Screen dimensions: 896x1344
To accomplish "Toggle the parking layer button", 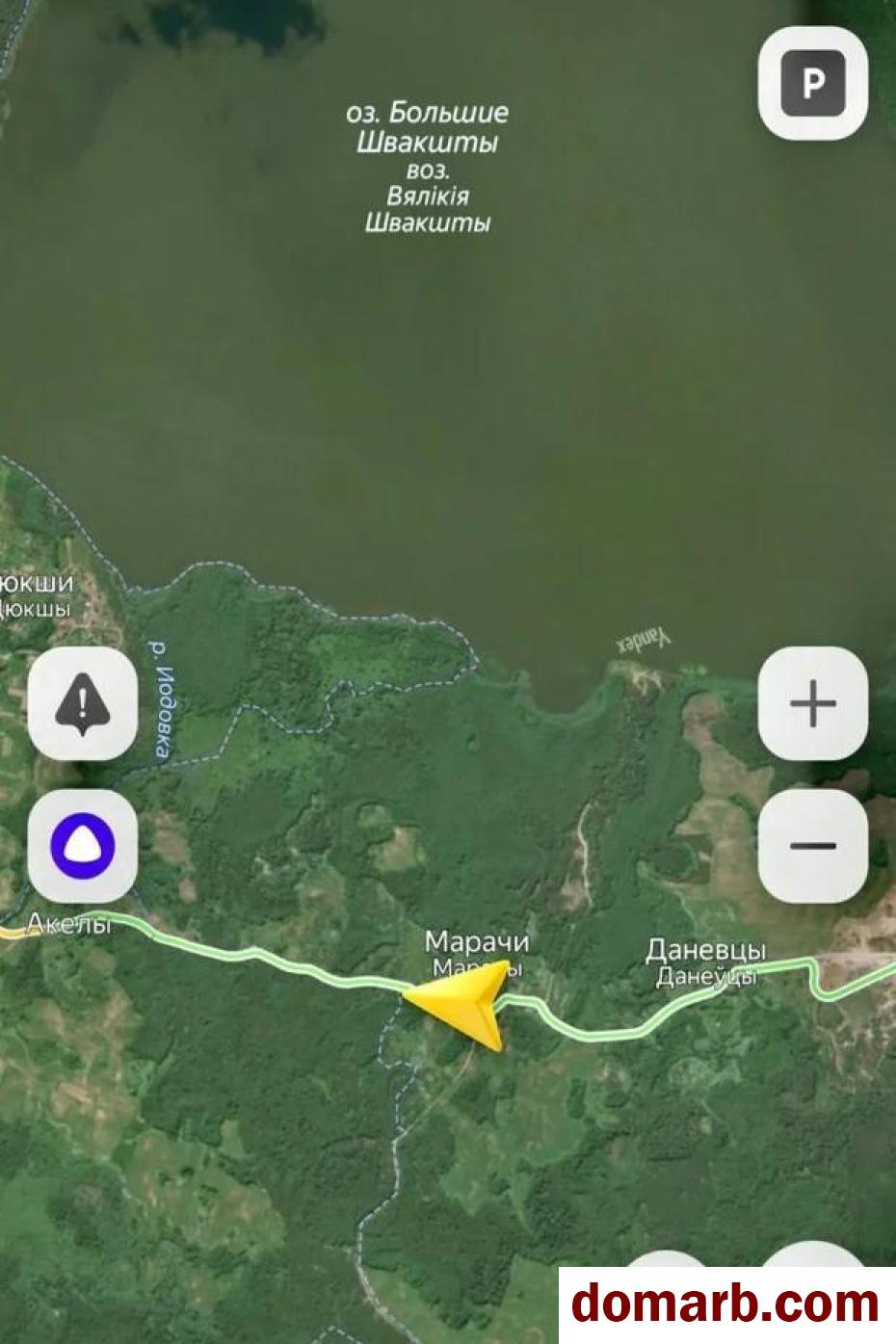I will [812, 83].
